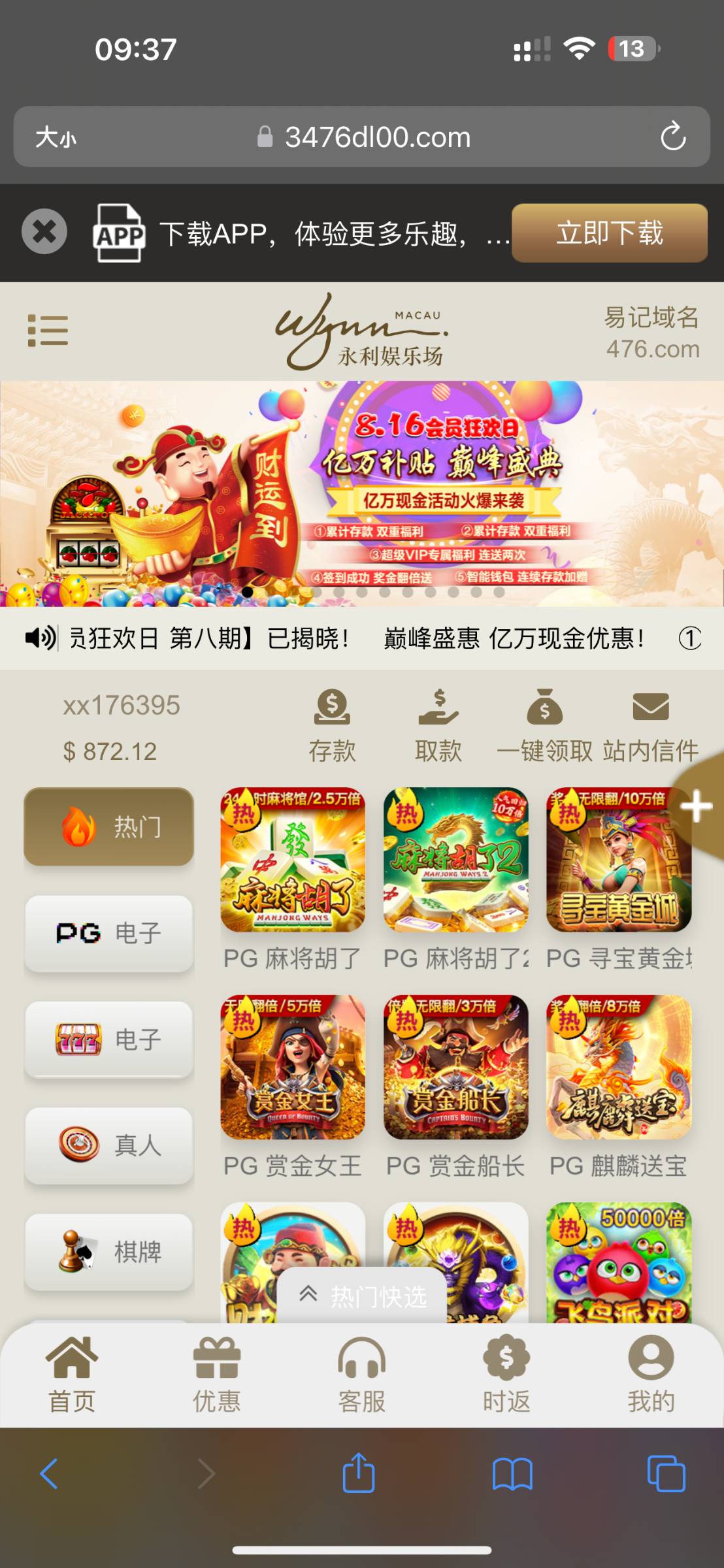Open the side menu list icon
The width and height of the screenshot is (724, 1568).
tap(48, 331)
